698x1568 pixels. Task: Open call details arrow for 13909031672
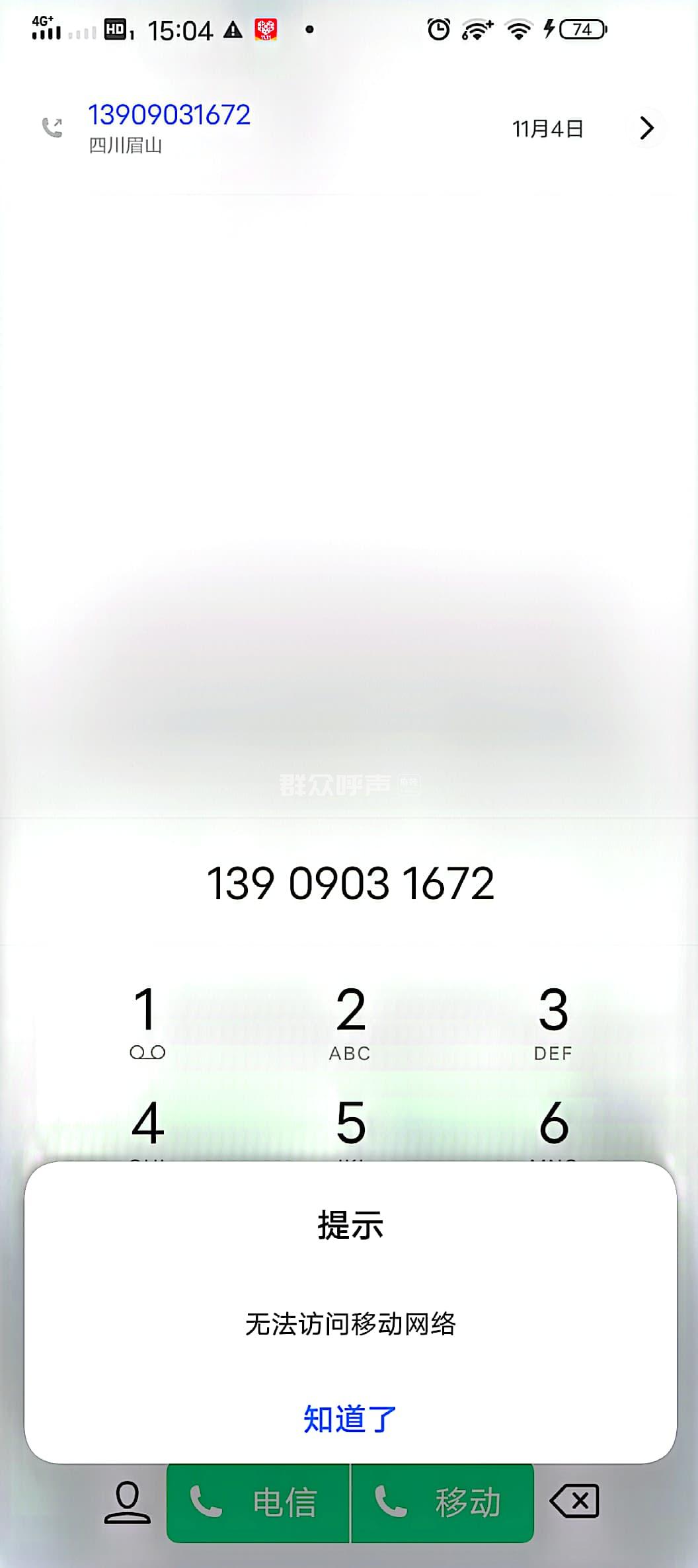coord(646,128)
